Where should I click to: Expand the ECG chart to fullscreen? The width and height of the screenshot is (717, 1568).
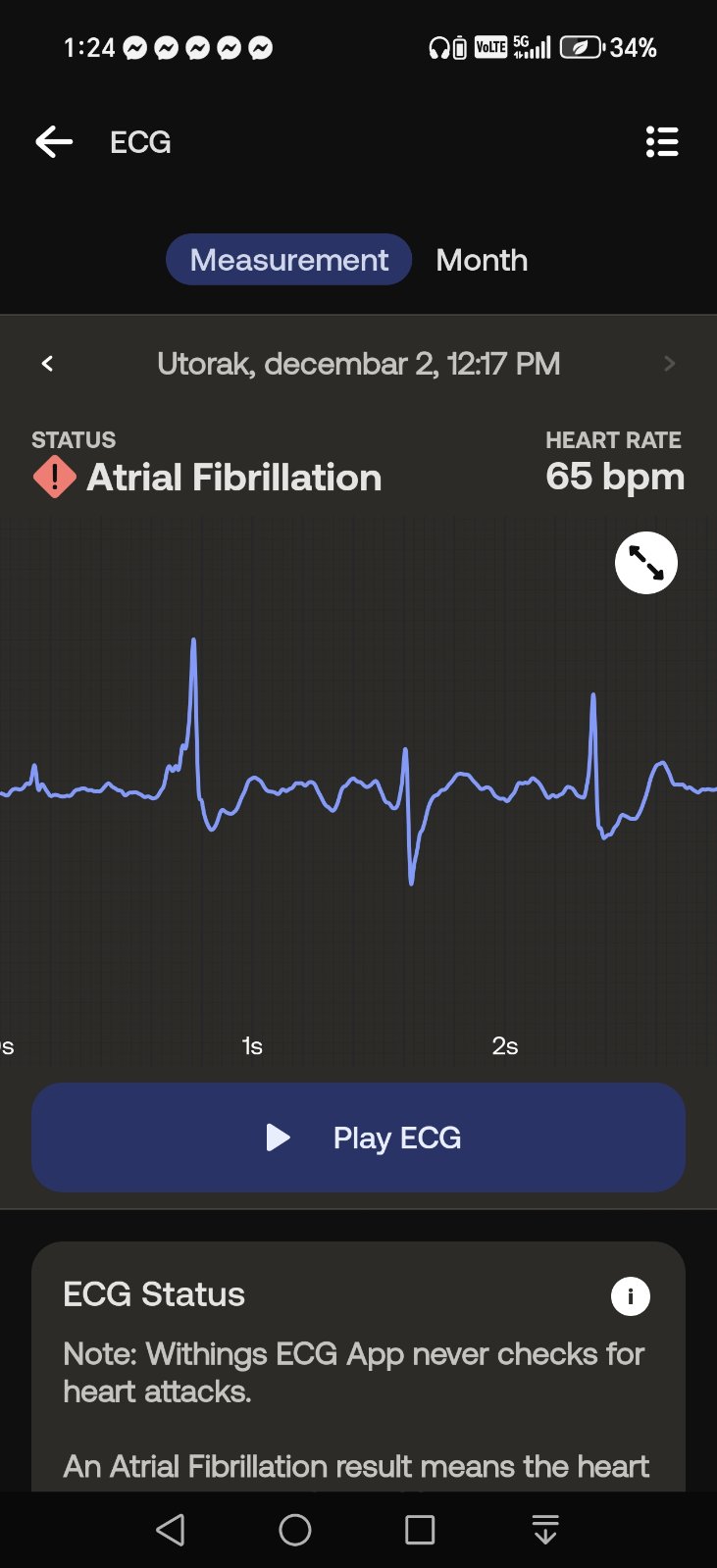click(x=645, y=563)
